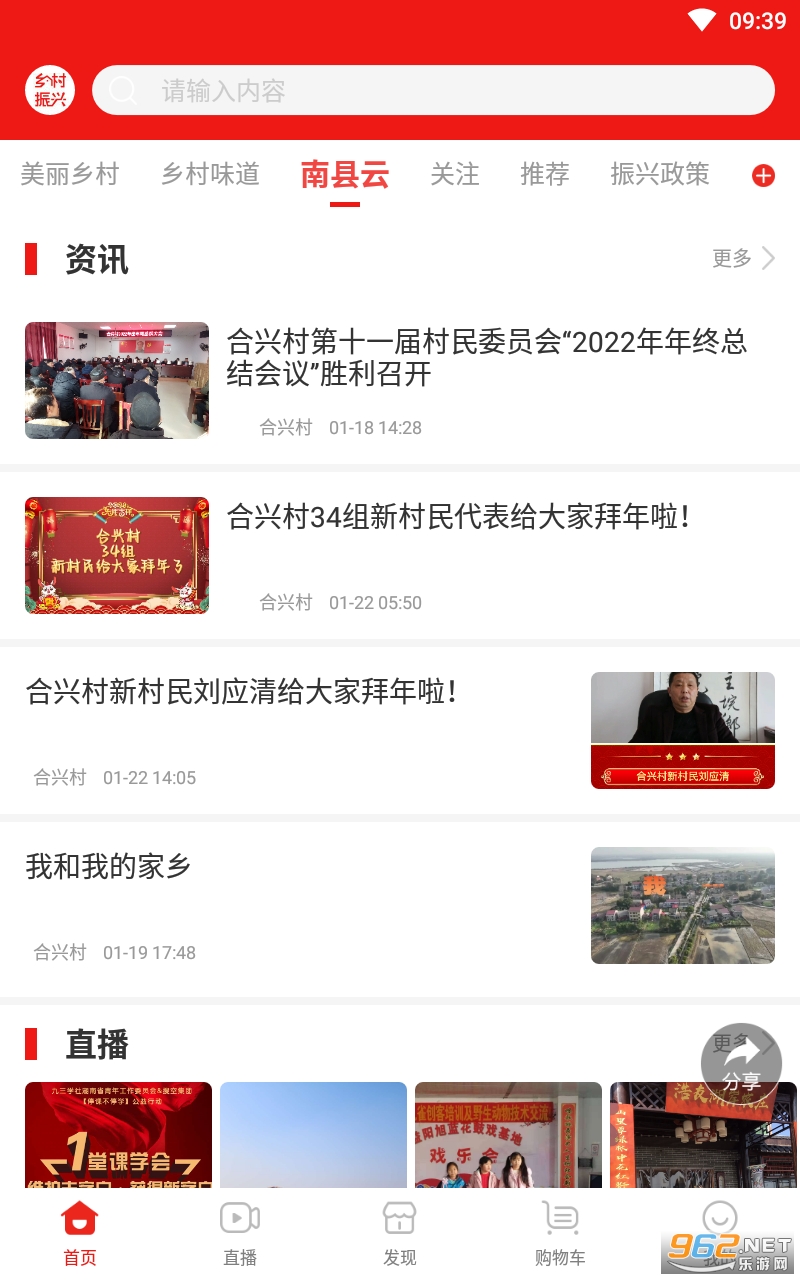Screen dimensions: 800x1280
Task: Select the 推荐 tab
Action: (x=545, y=174)
